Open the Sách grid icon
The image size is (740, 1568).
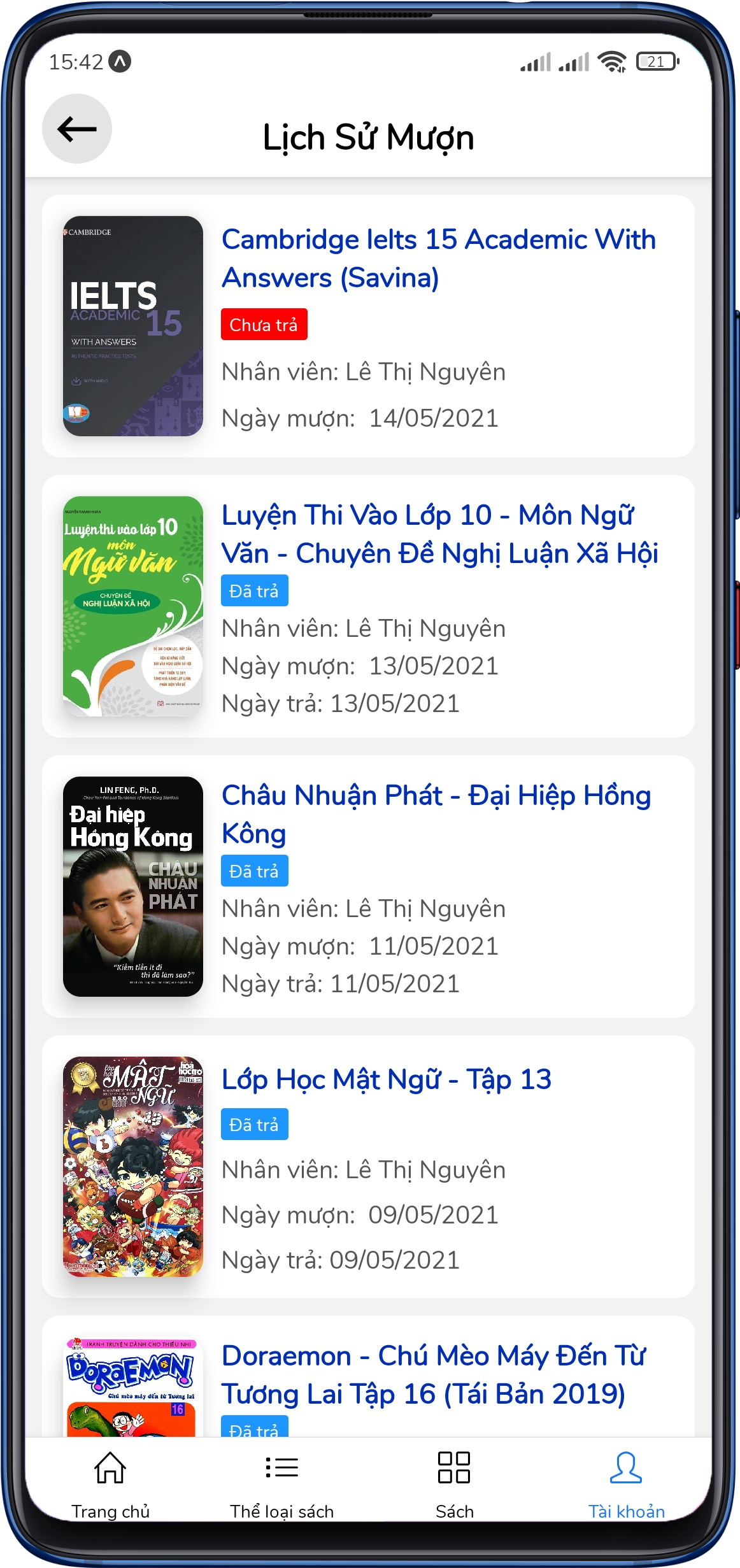point(455,1469)
